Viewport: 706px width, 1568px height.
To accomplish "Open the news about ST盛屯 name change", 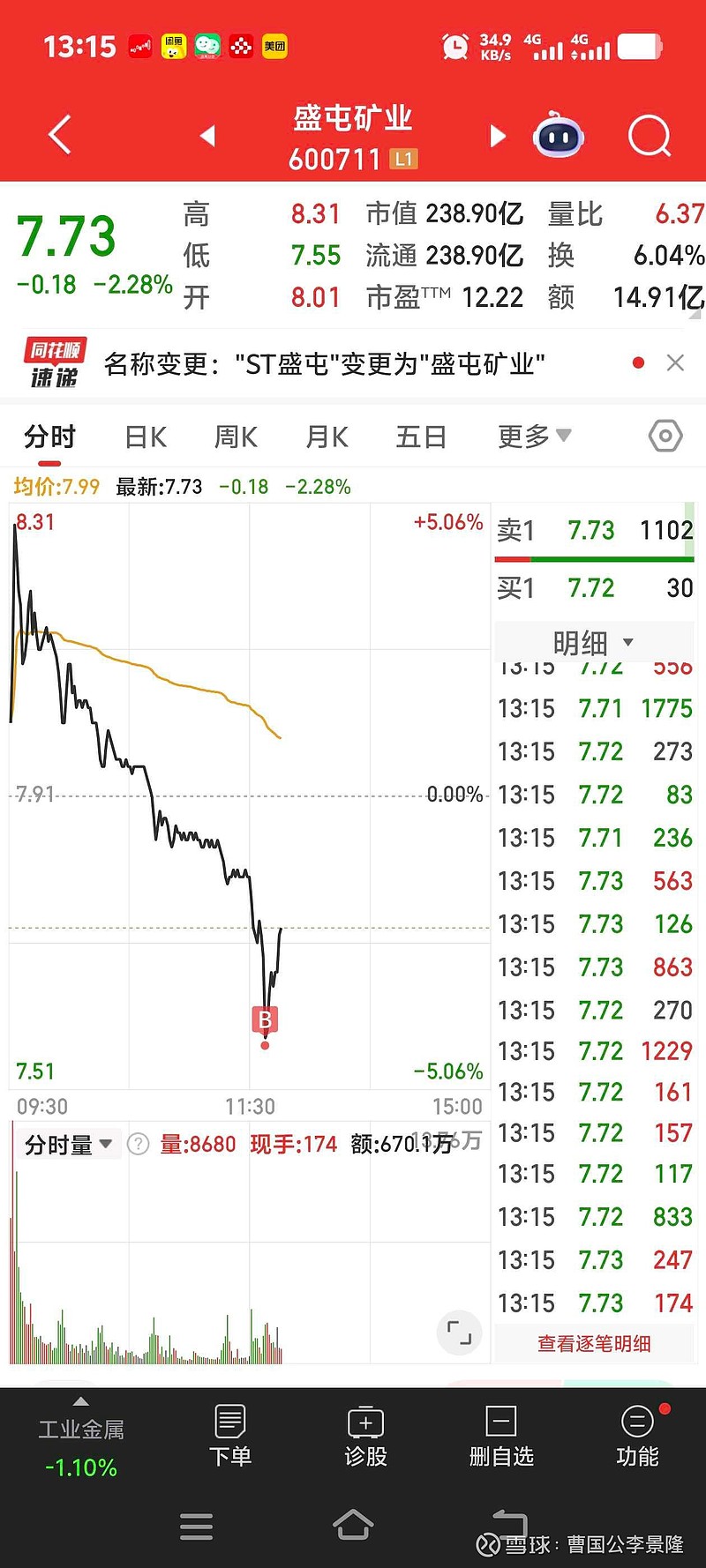I will (x=324, y=363).
